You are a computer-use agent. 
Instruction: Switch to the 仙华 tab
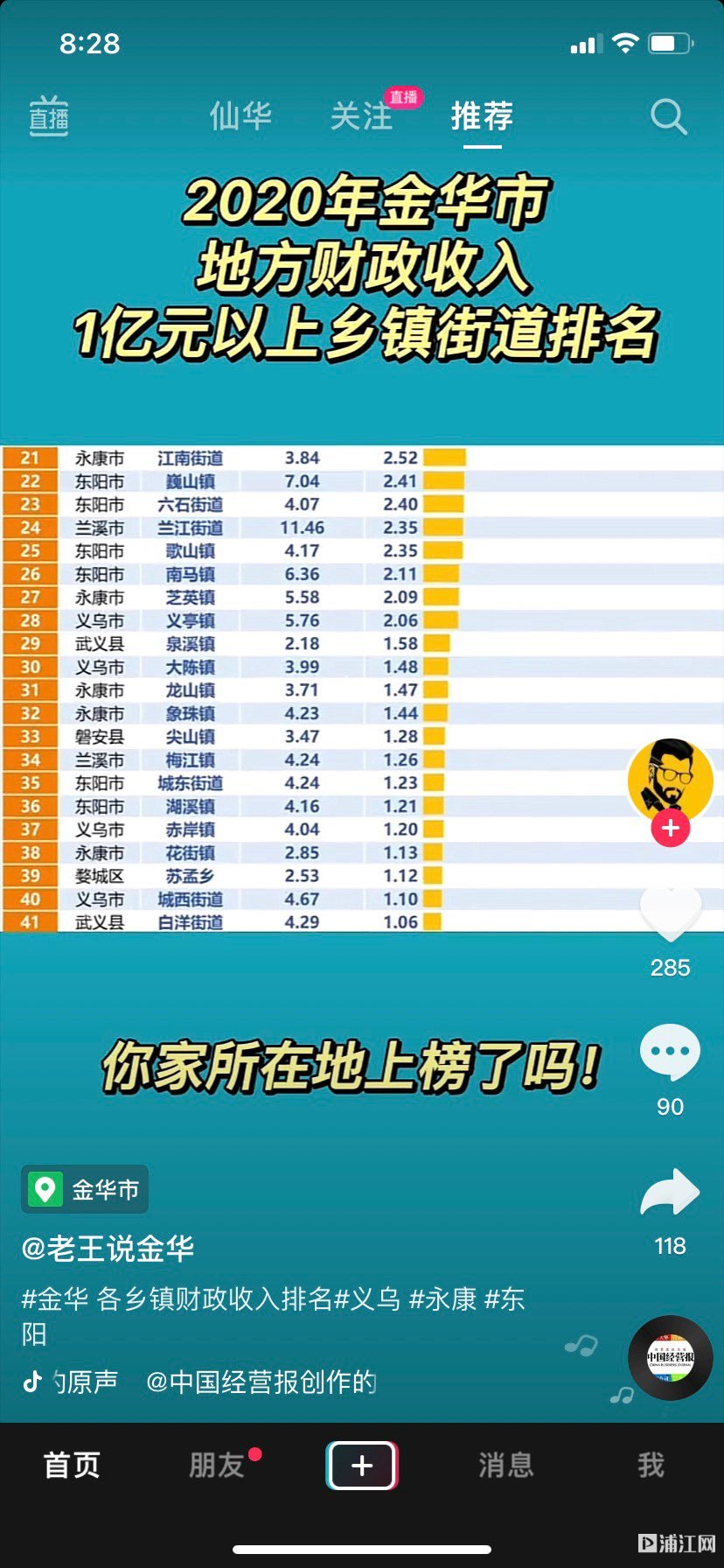point(240,116)
